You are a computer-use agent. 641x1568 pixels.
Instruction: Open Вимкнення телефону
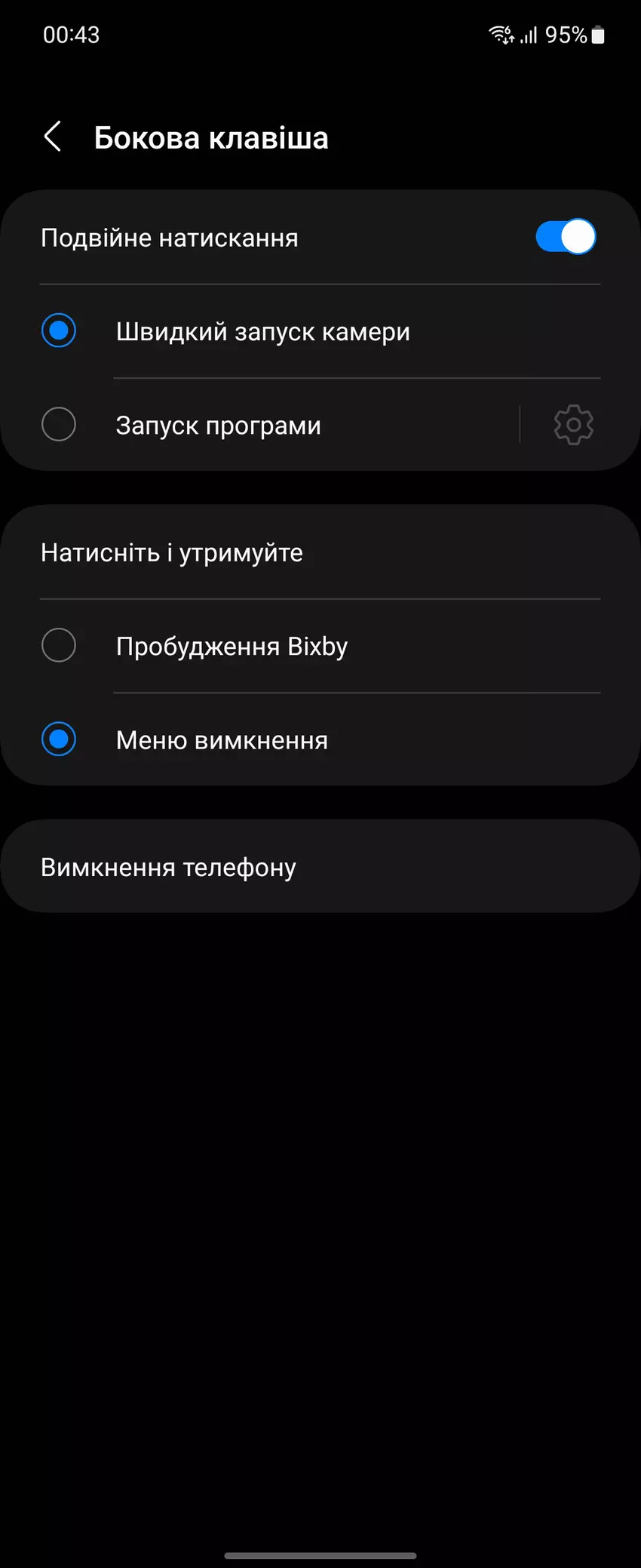click(320, 866)
